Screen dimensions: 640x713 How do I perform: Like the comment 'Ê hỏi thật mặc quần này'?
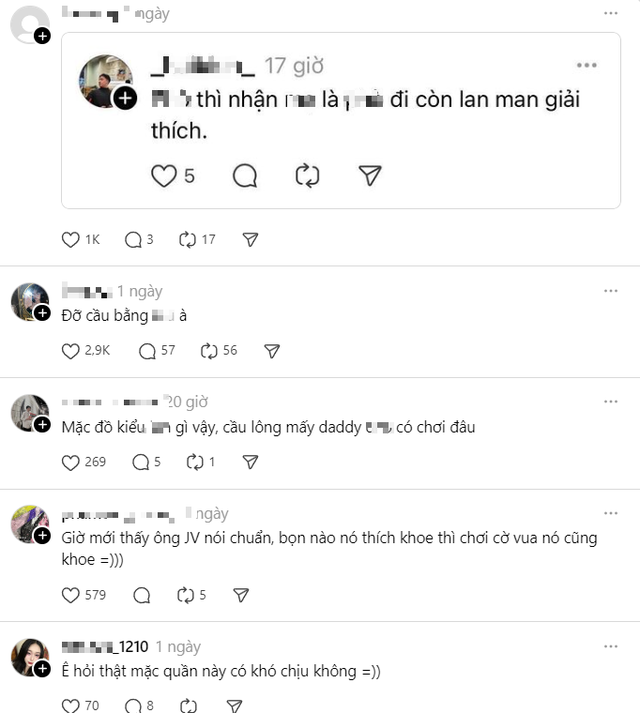71,706
